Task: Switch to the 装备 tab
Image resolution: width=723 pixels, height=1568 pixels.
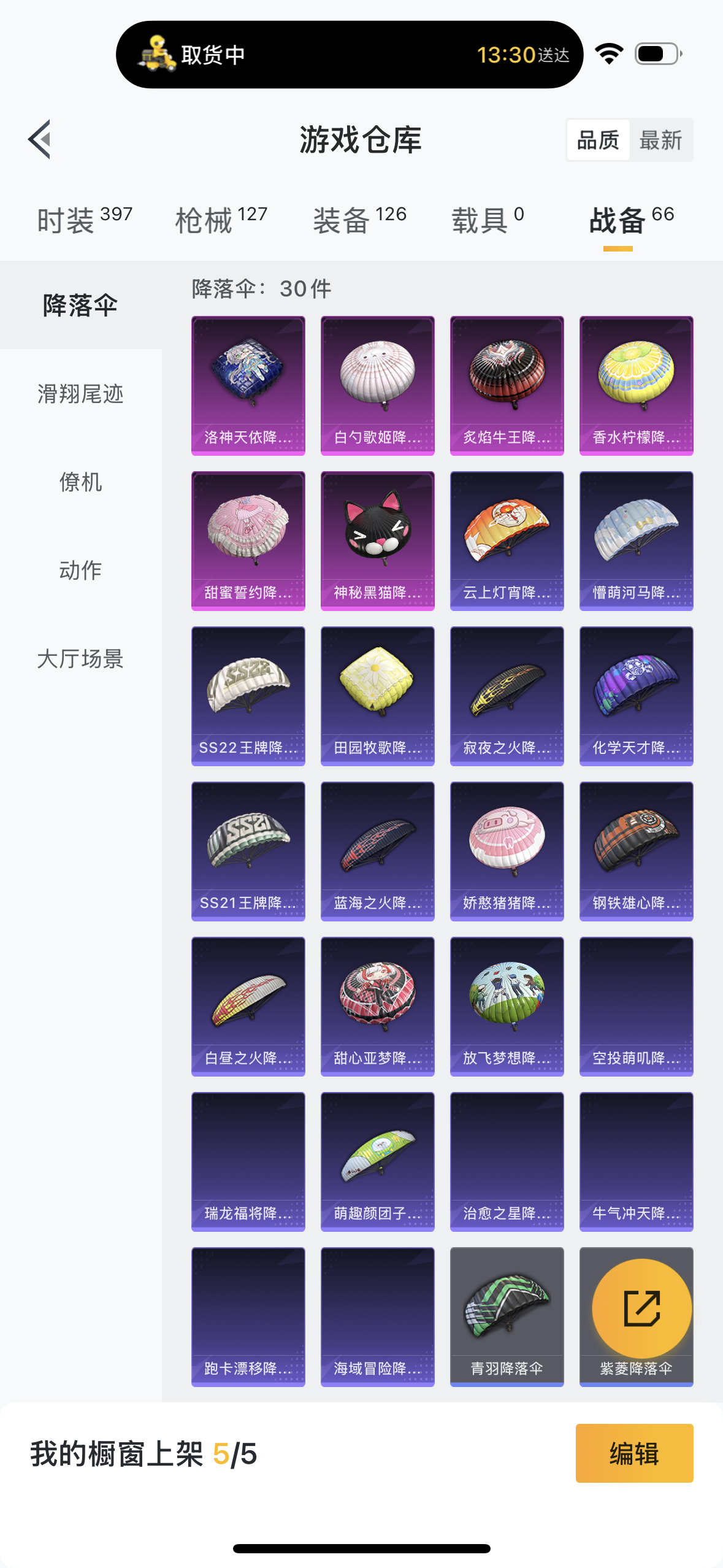Action: (359, 220)
